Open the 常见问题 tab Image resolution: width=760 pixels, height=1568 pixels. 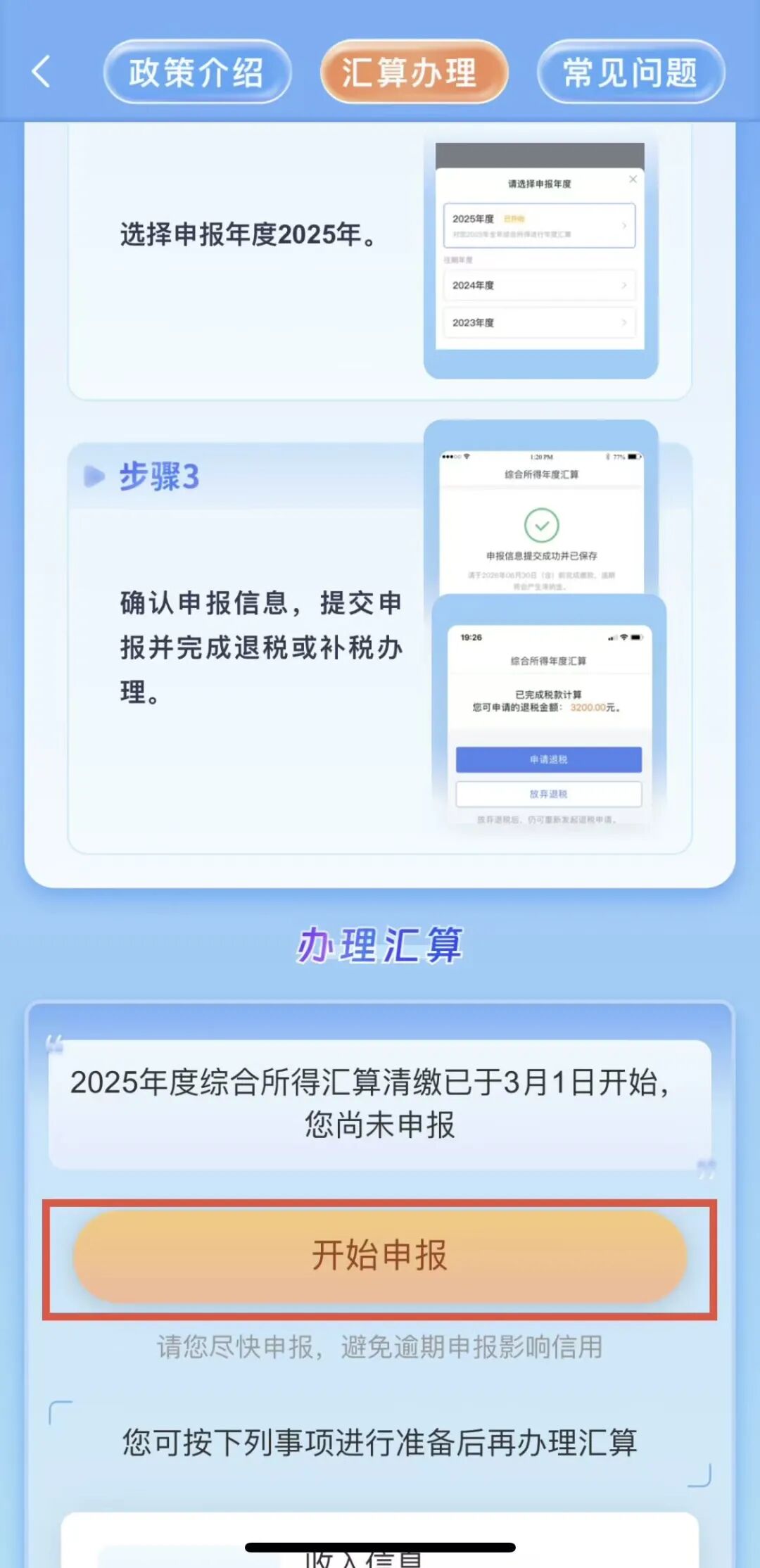[631, 72]
